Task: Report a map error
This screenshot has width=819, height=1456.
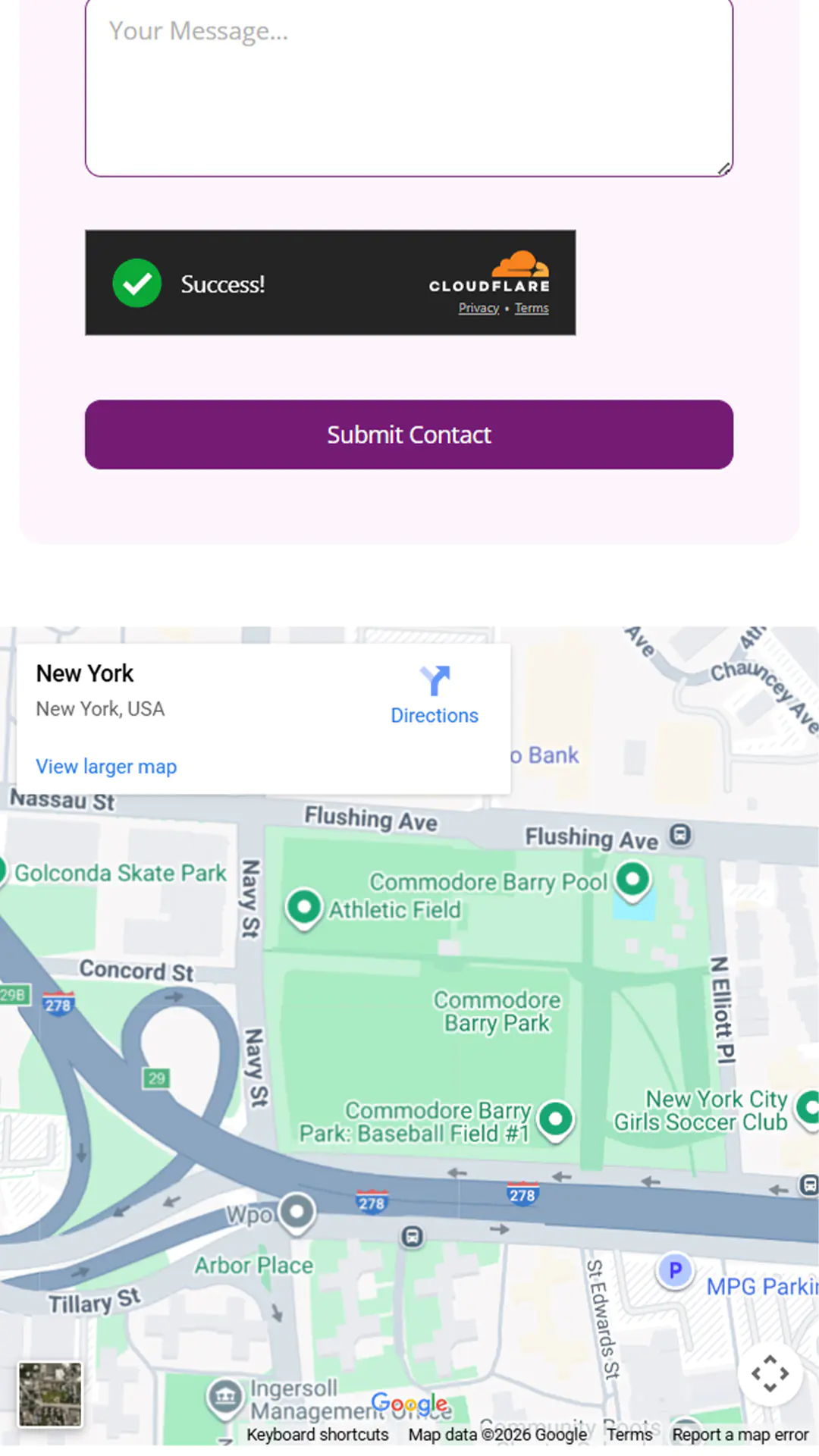Action: point(740,1435)
